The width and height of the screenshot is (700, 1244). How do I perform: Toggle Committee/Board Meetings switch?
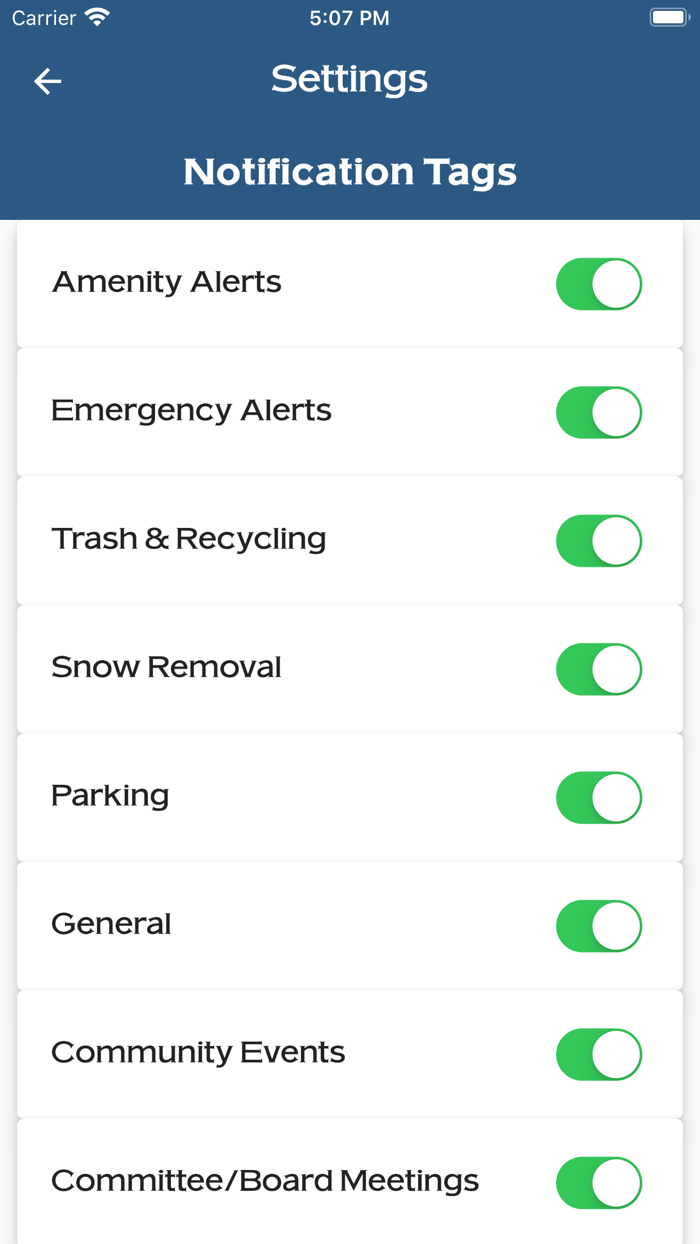[x=599, y=1182]
